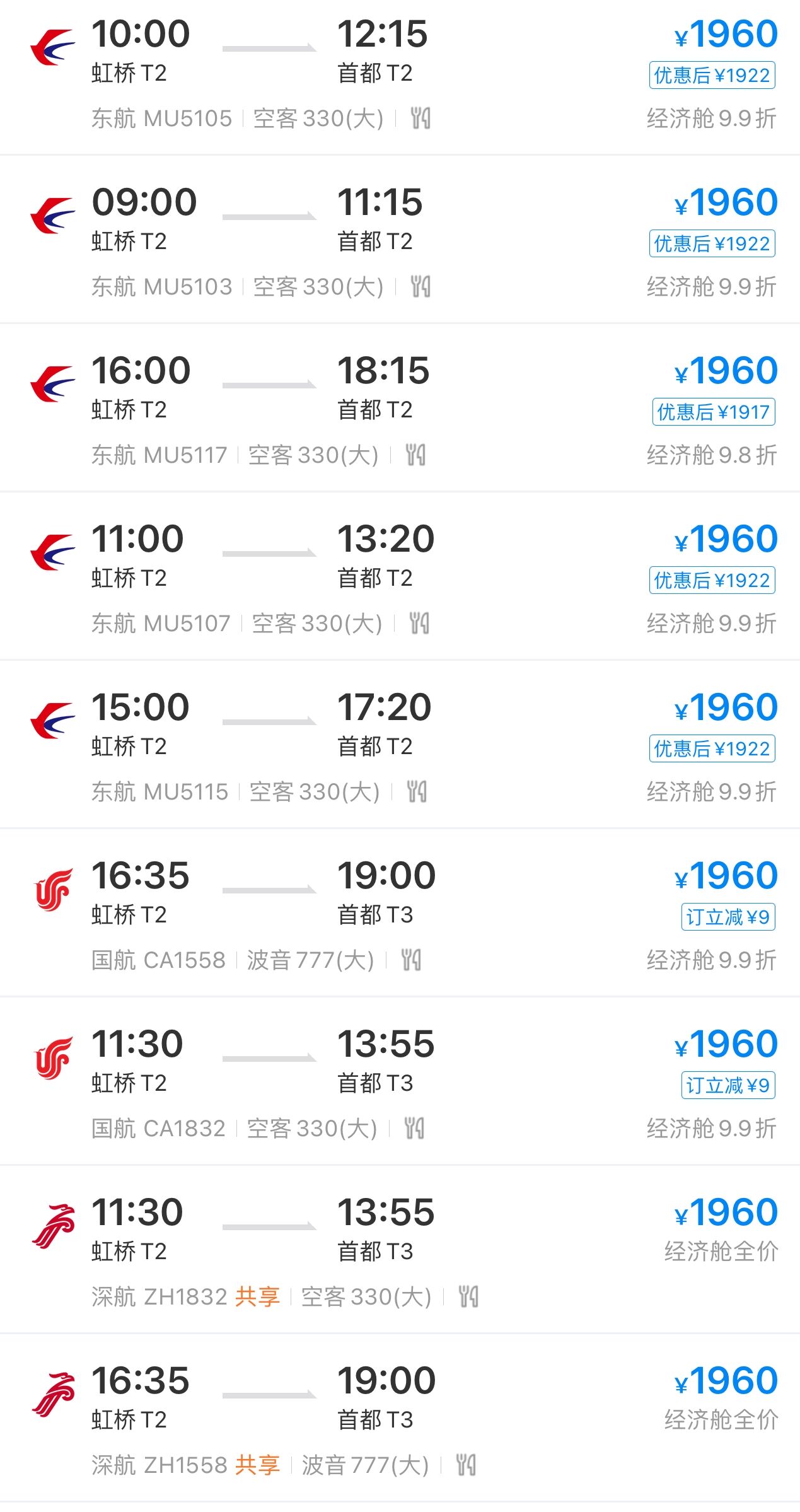Select the 09:00 flight MU5103
Viewport: 800px width, 1512px height.
click(x=400, y=243)
